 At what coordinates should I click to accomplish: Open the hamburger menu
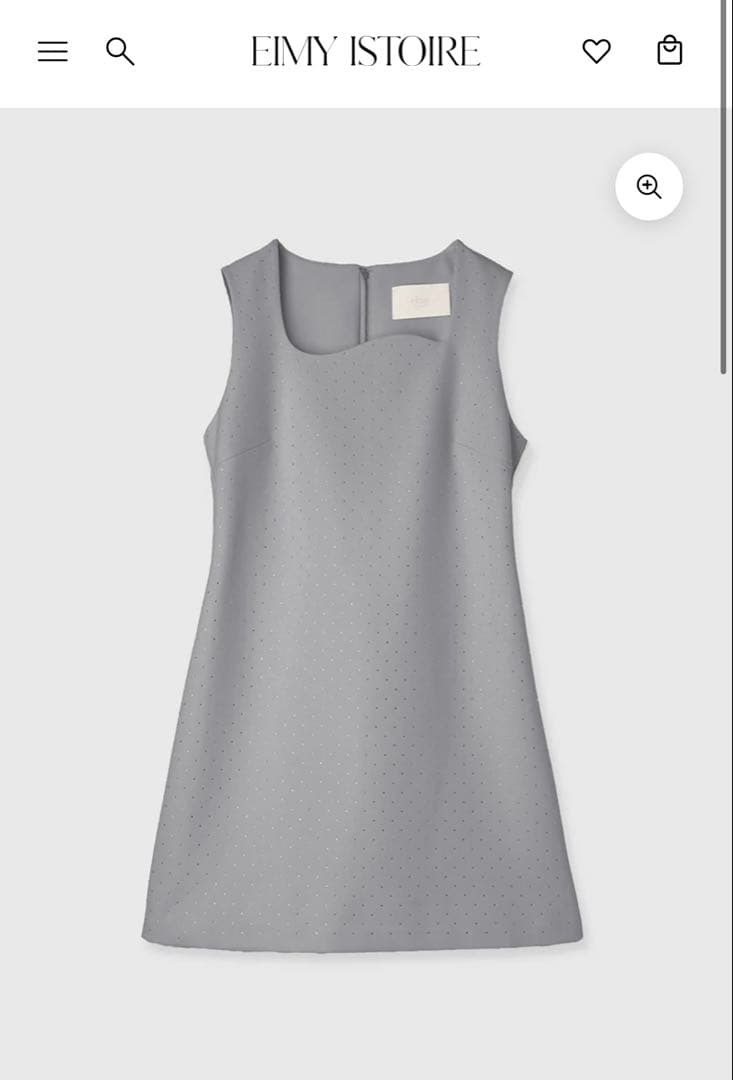pyautogui.click(x=53, y=51)
